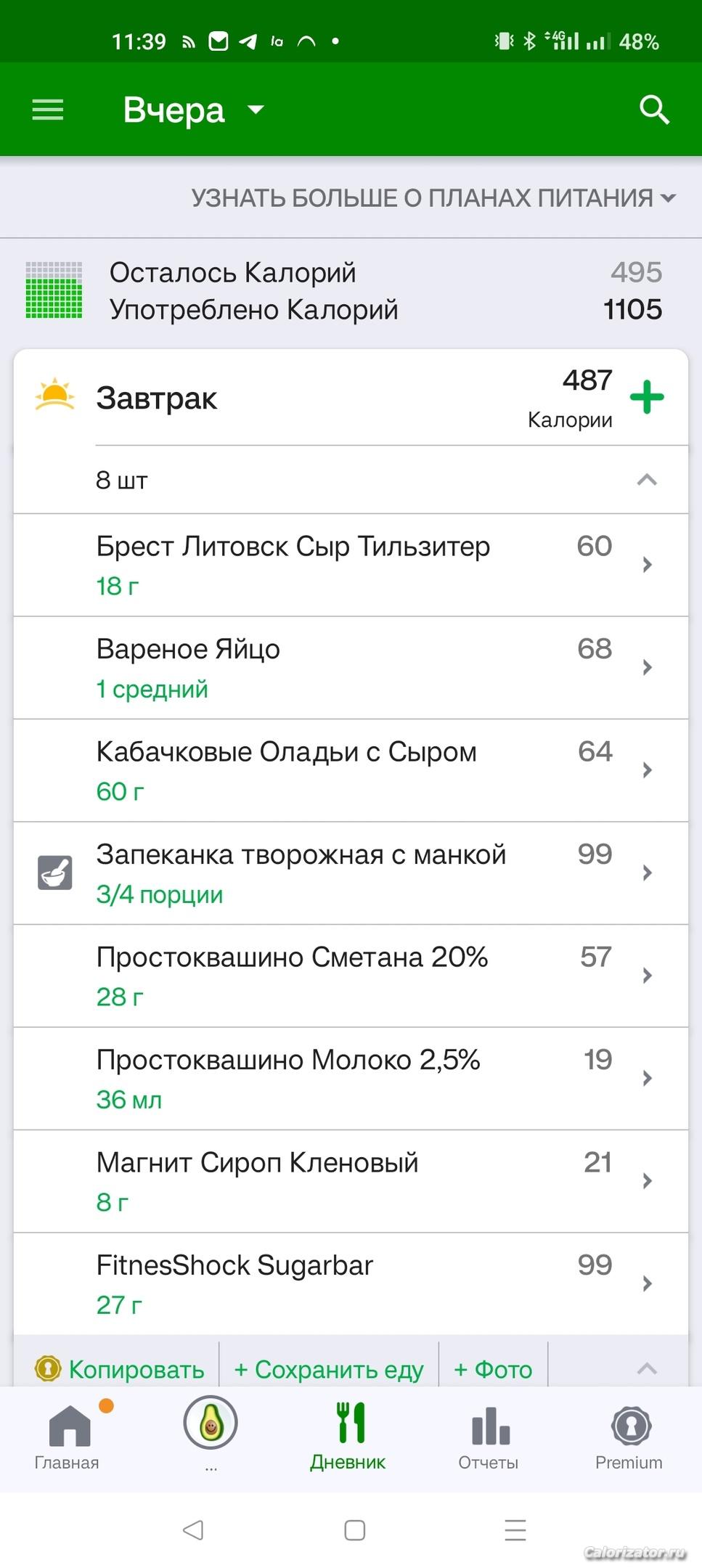Tap Копировать to copy the meal

(x=120, y=1369)
